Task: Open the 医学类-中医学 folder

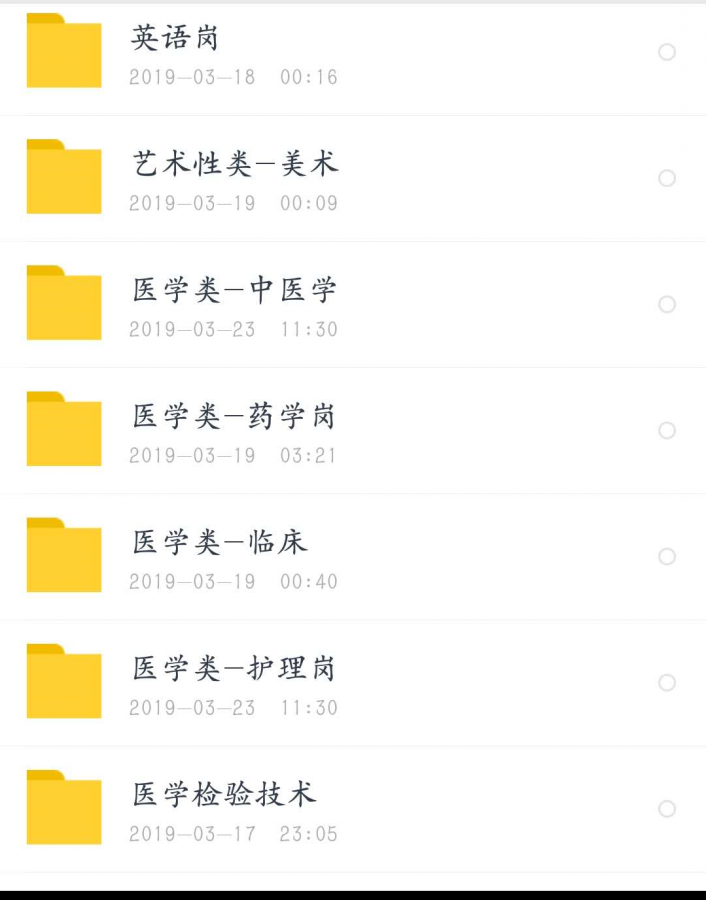Action: (235, 290)
